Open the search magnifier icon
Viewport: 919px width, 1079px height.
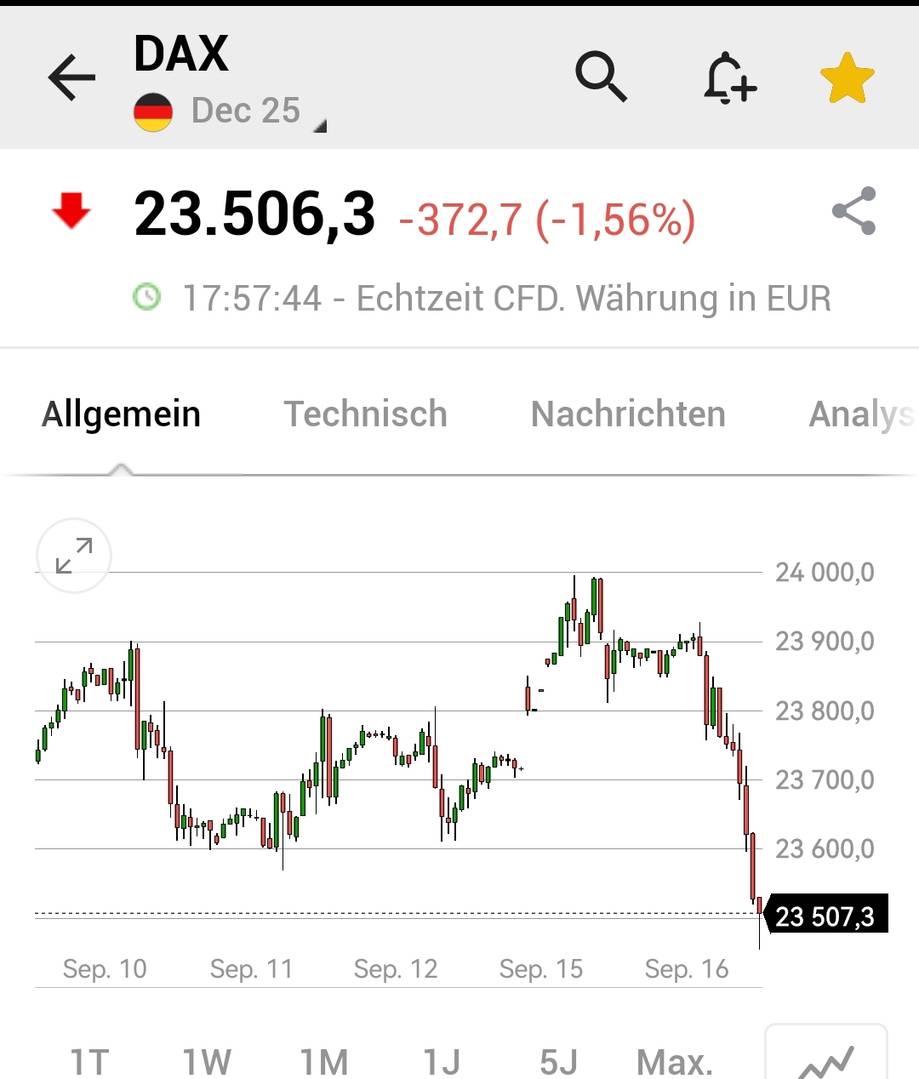coord(601,76)
